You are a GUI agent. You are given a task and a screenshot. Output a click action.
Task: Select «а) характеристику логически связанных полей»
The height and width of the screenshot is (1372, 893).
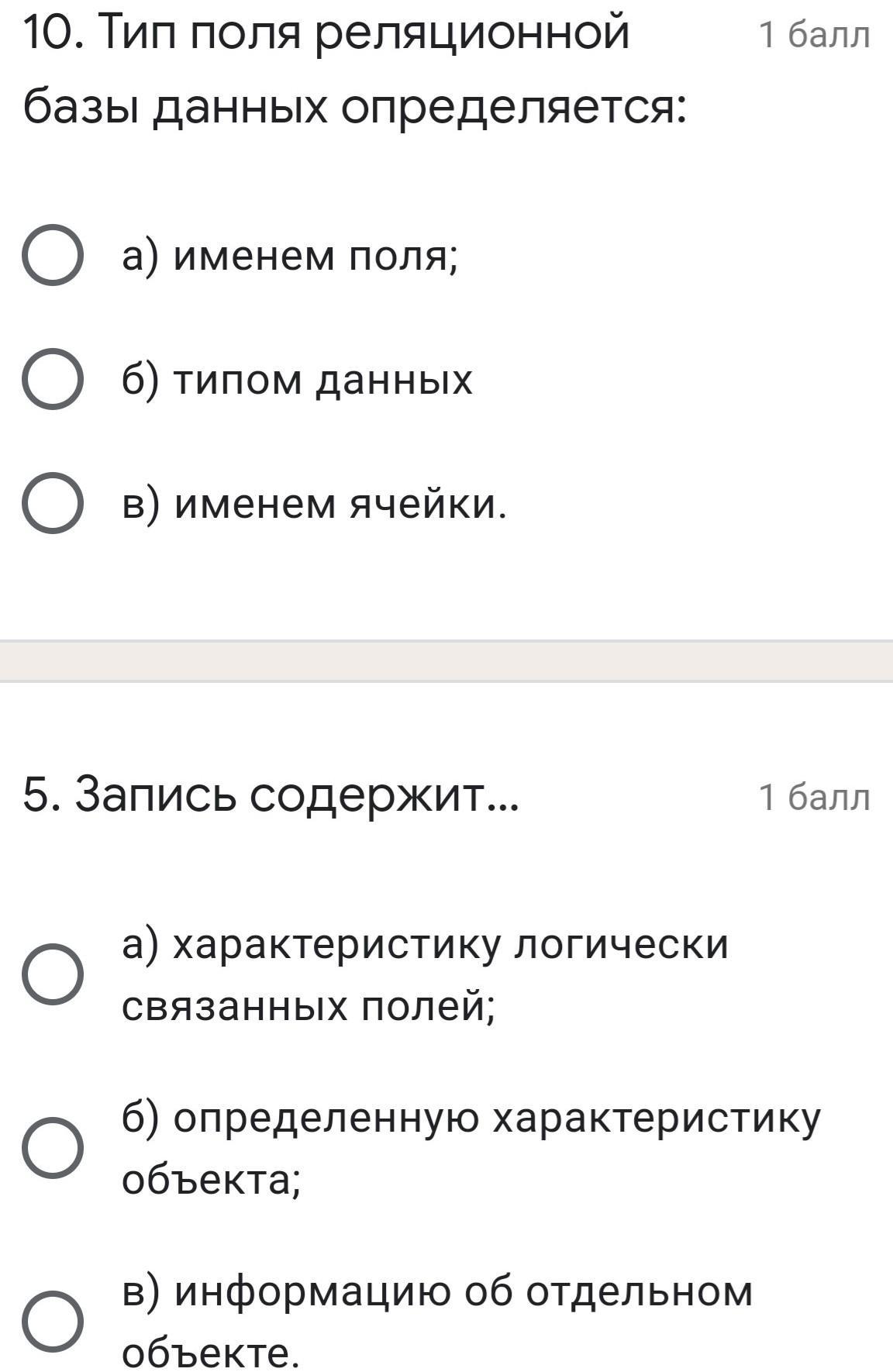[53, 974]
